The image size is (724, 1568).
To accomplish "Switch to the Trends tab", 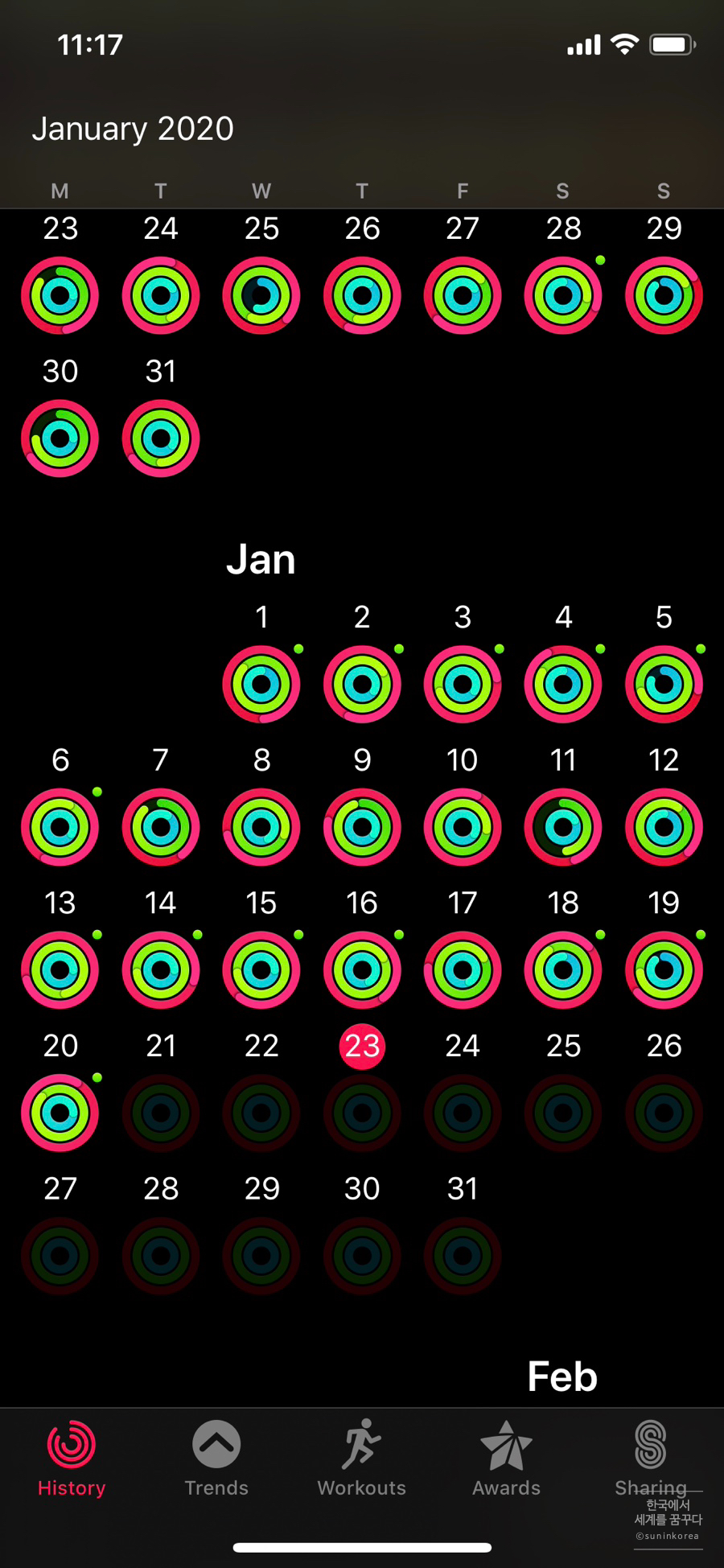I will tap(216, 1459).
